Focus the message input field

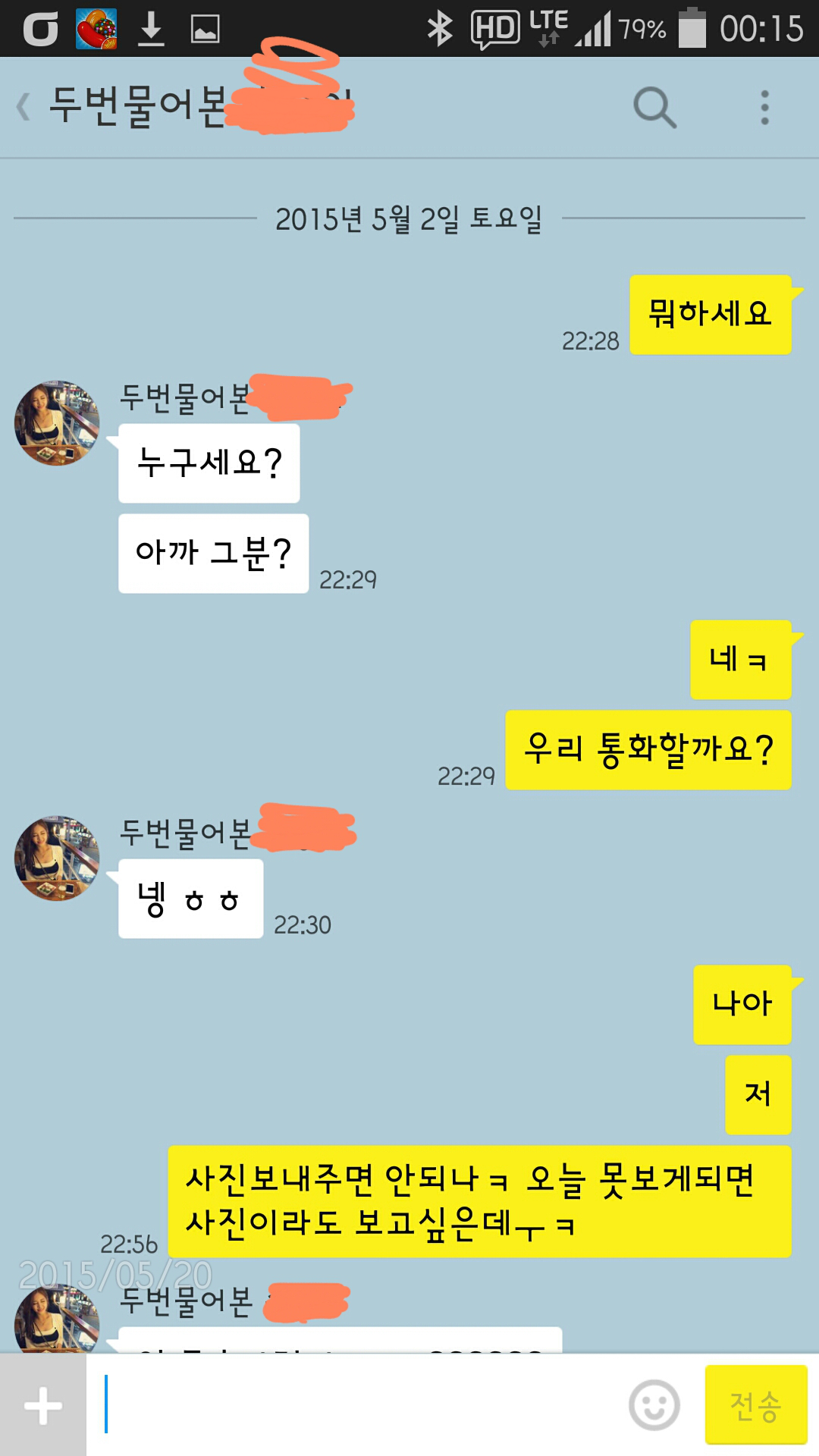[356, 1404]
